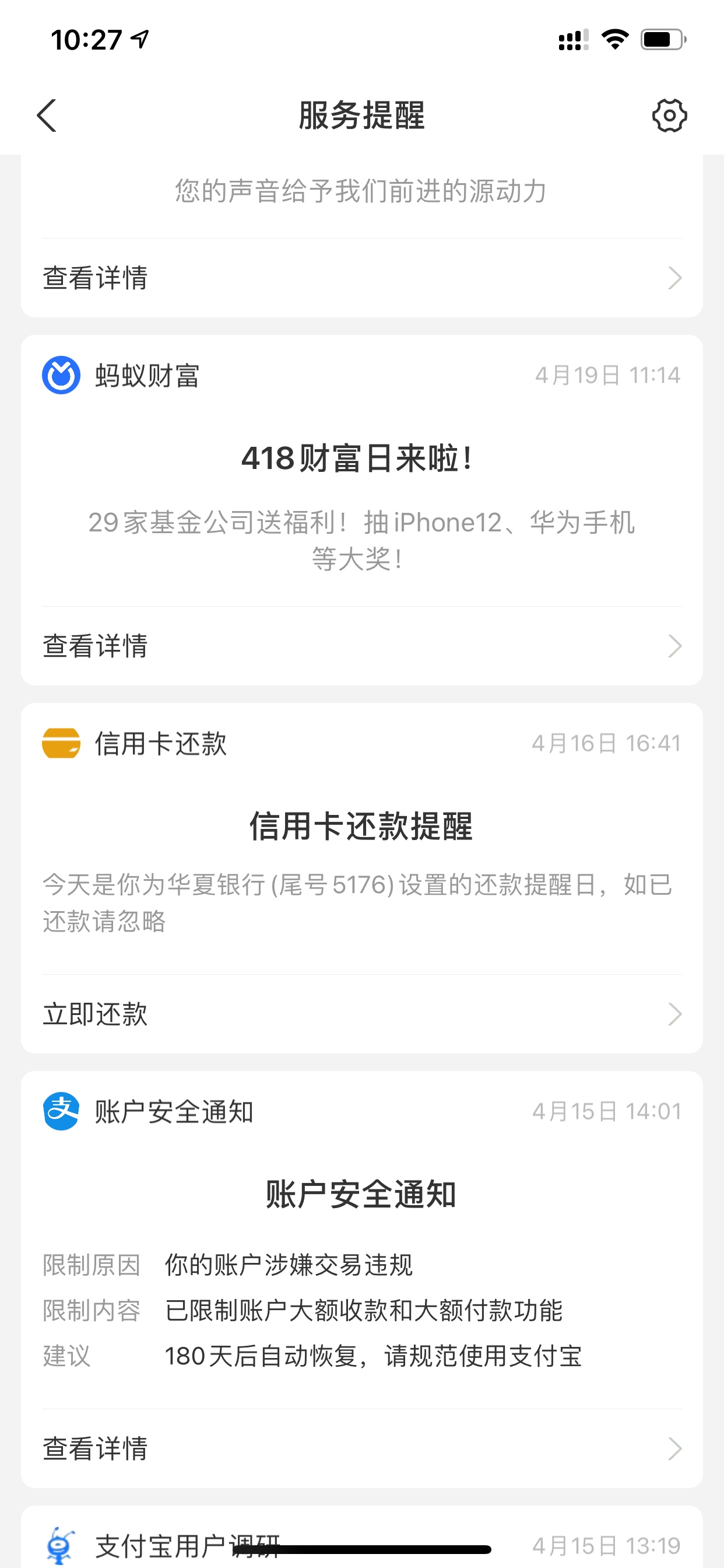The width and height of the screenshot is (724, 1568).
Task: Open 查看详情 under 您的声音 message
Action: (x=362, y=278)
